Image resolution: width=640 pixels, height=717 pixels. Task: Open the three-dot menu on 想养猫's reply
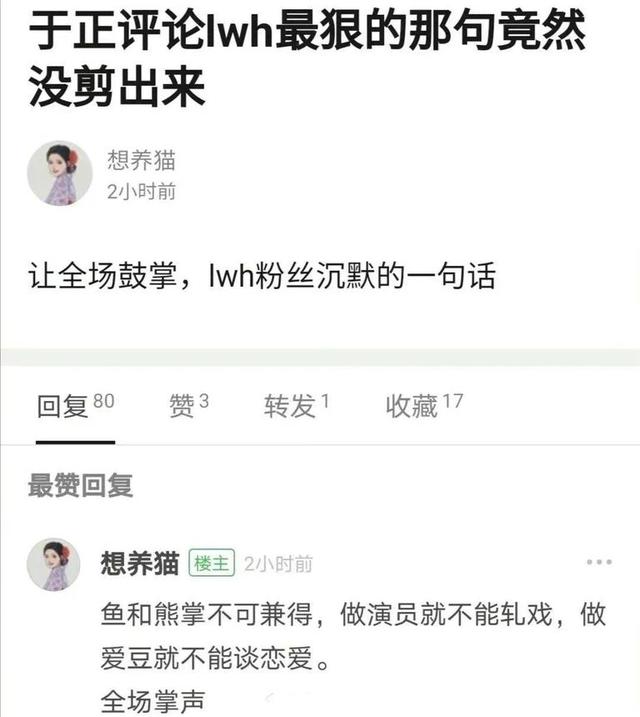coord(598,562)
